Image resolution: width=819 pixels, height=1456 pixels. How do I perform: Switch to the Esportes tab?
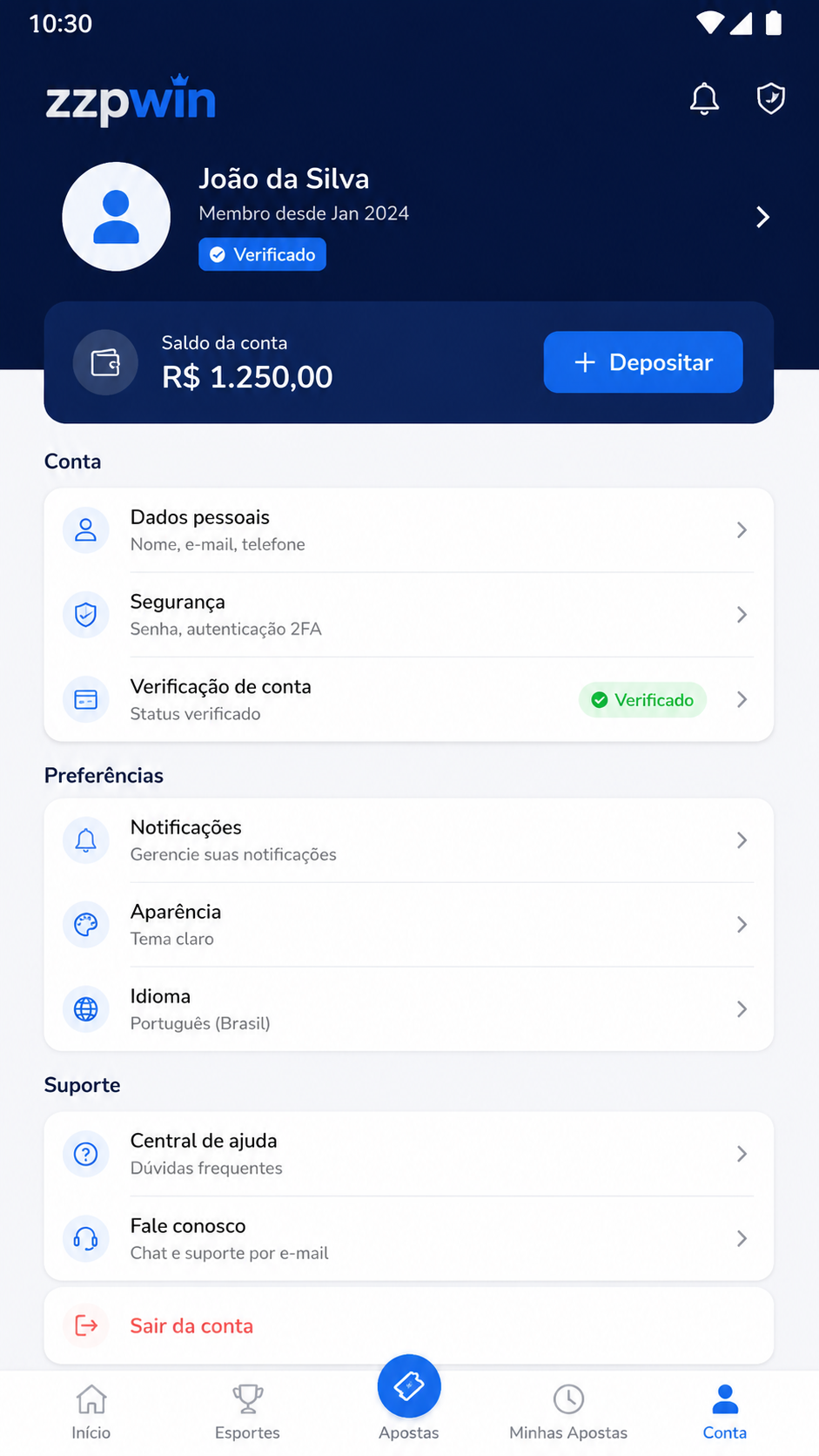click(247, 1412)
